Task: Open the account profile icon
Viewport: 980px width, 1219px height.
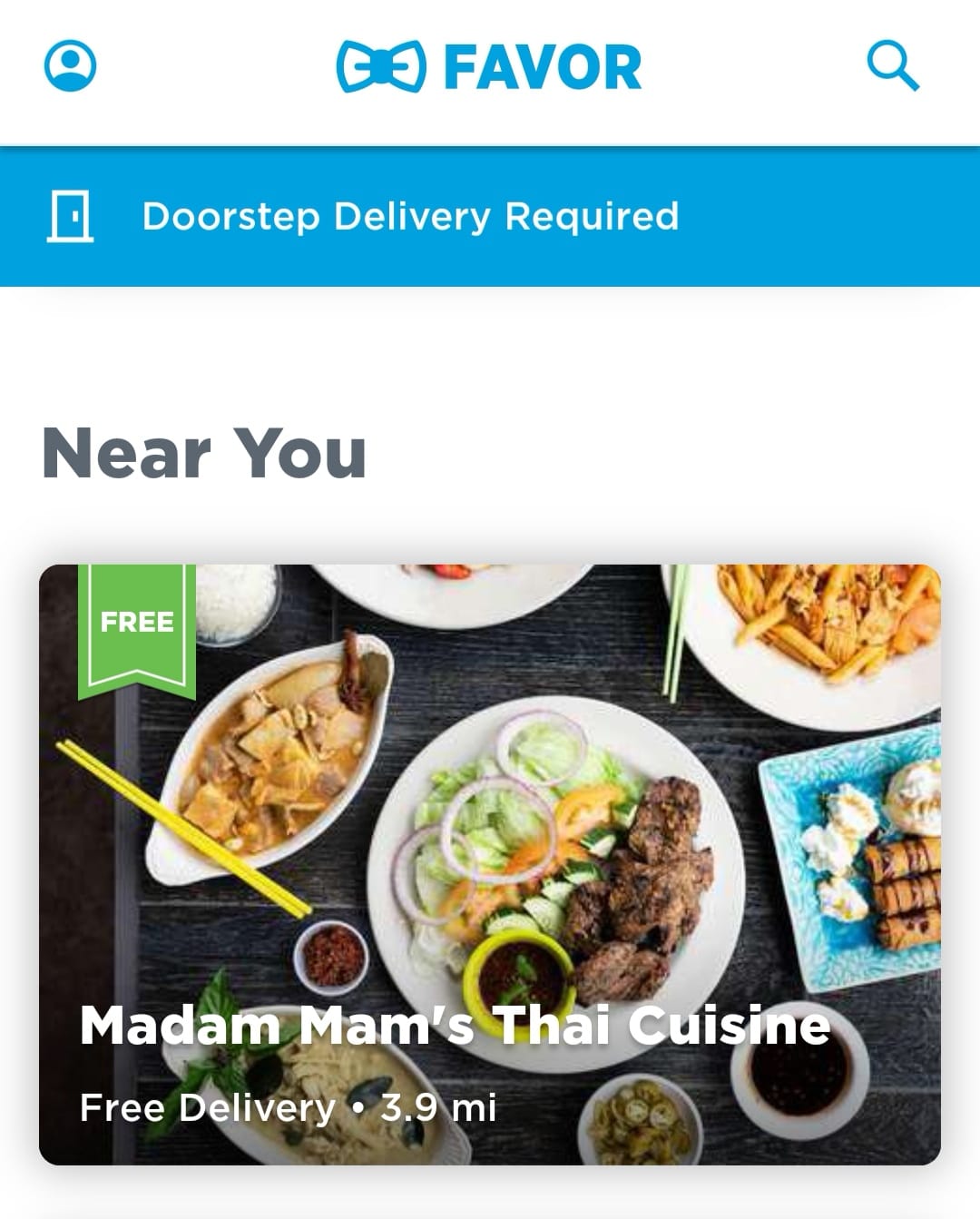Action: pos(70,65)
